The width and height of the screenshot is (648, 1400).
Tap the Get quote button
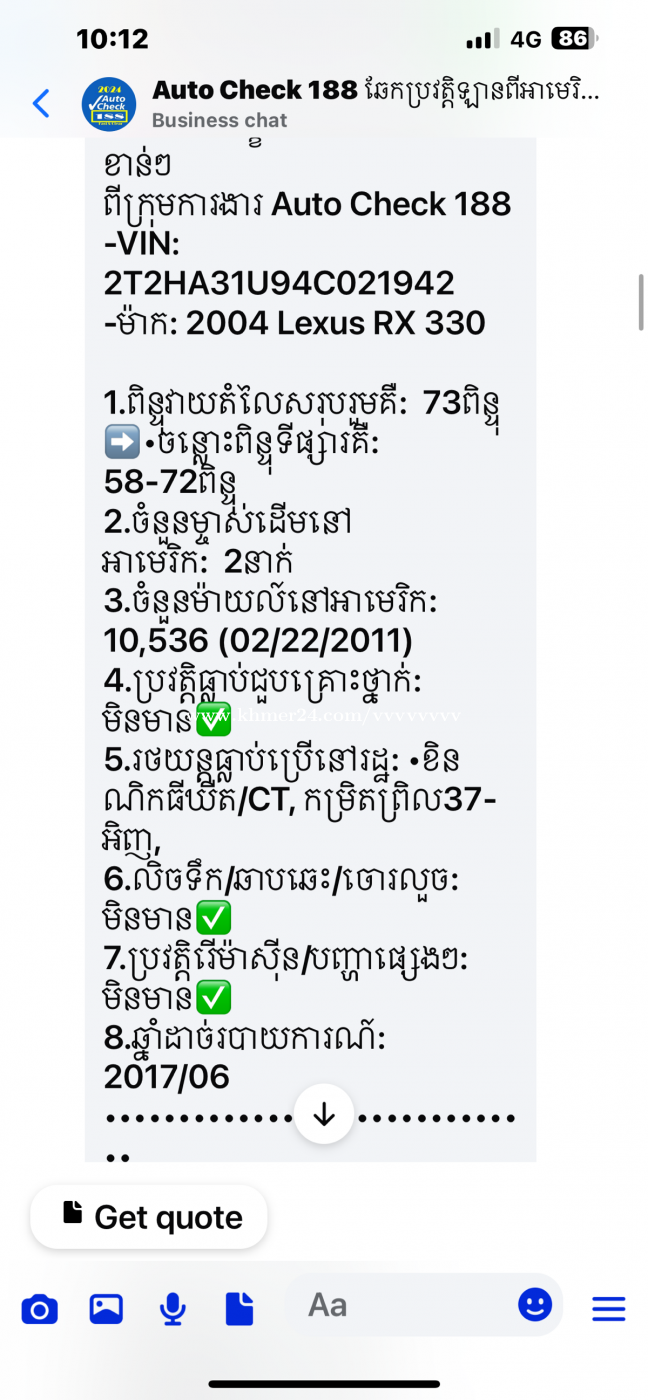click(149, 1217)
